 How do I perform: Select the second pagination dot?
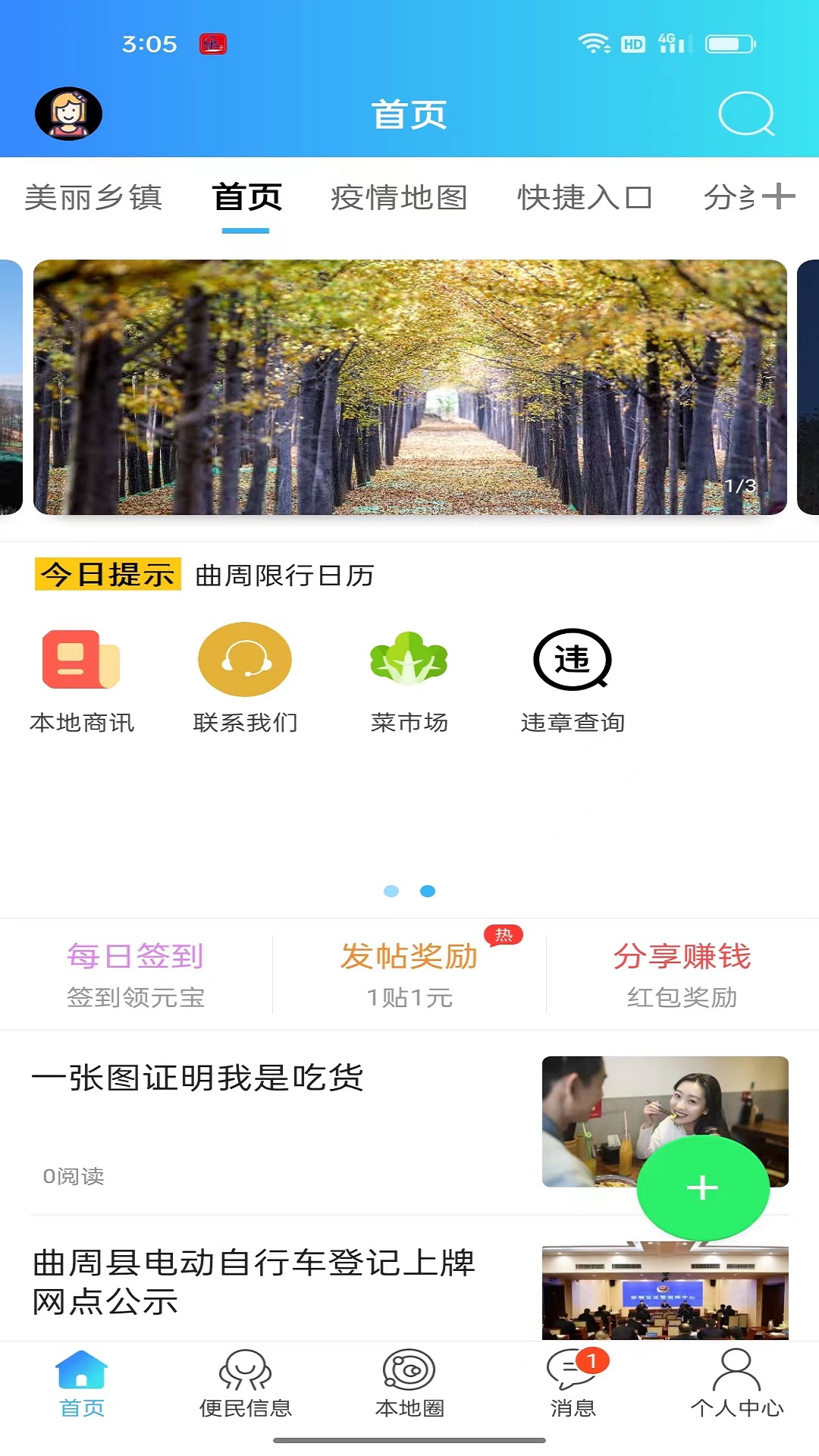(x=428, y=891)
